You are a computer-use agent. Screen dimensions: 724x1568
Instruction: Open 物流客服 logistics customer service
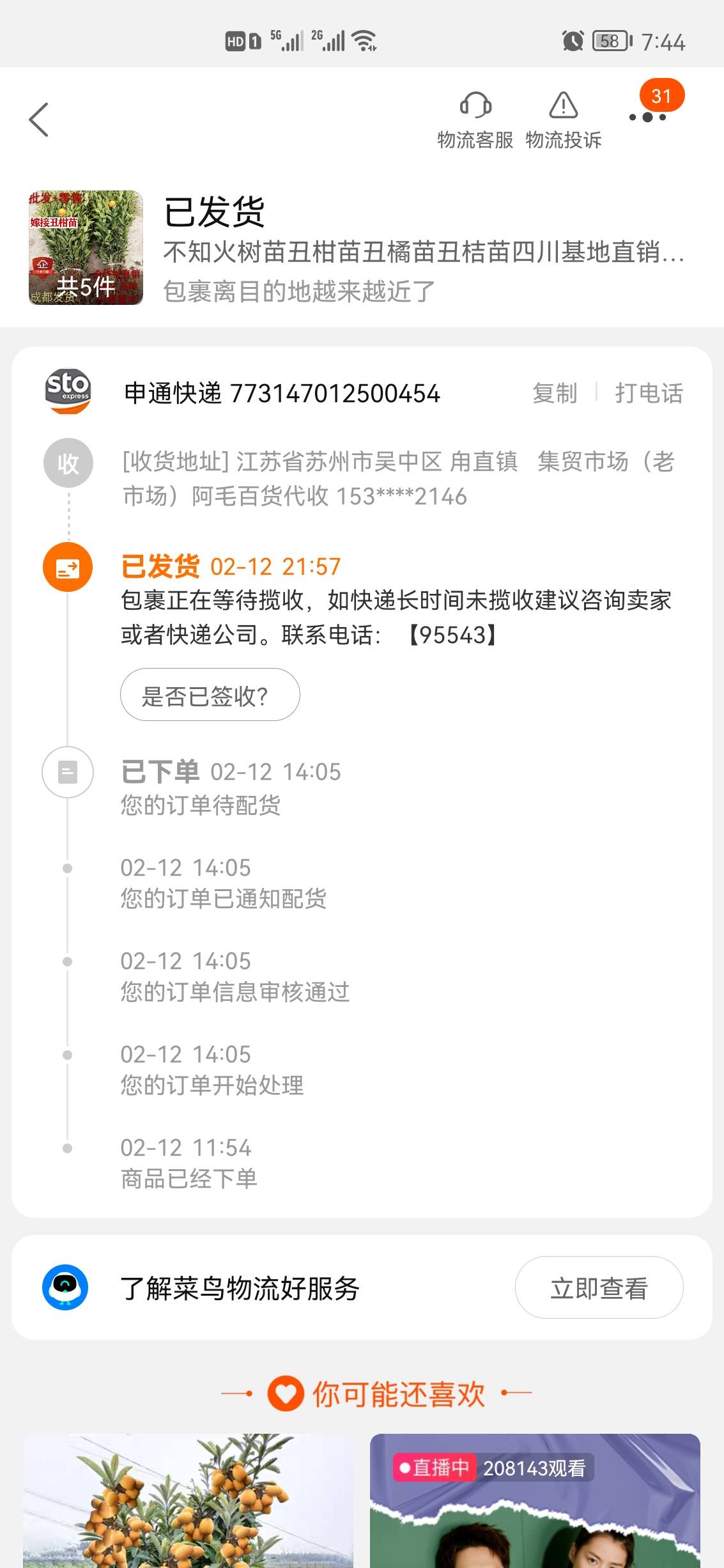click(475, 120)
